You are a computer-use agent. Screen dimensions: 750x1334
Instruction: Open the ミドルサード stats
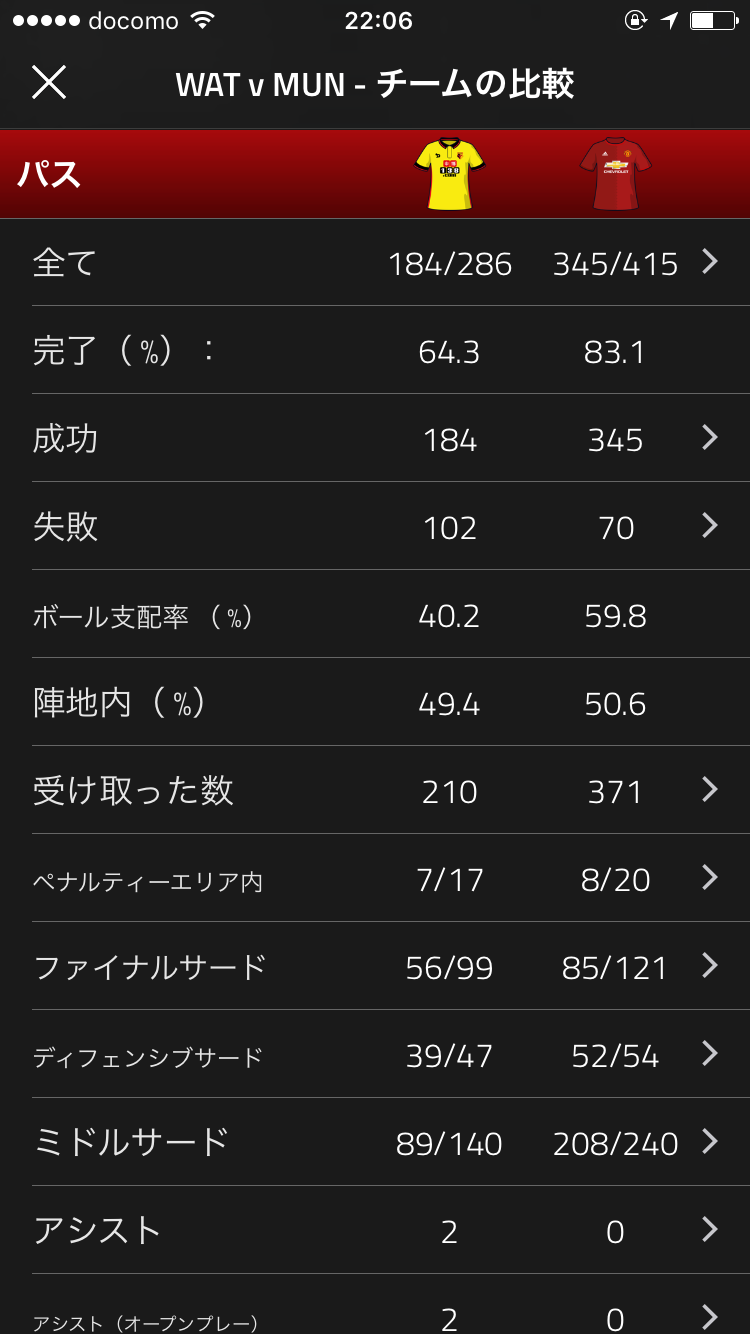tap(375, 1143)
